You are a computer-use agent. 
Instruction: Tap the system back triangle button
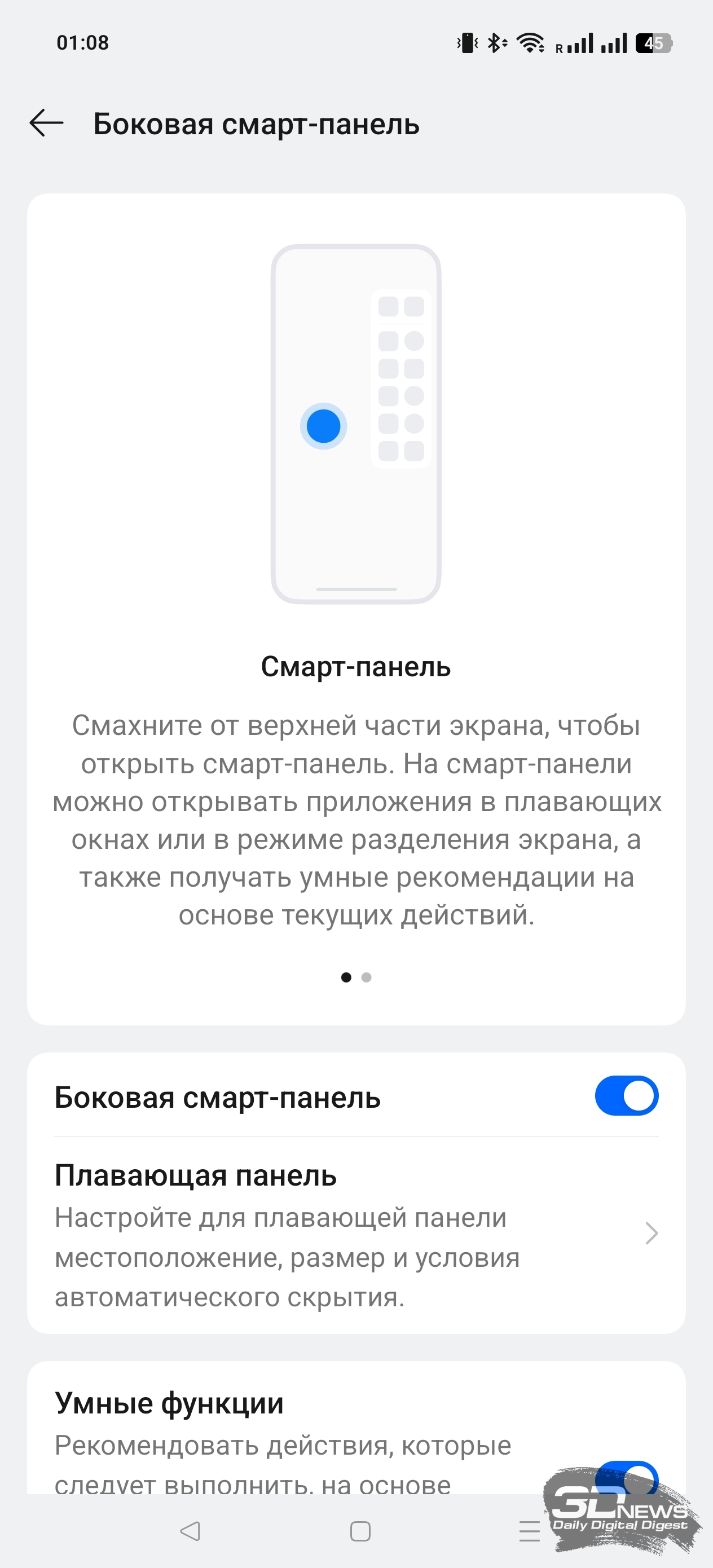190,1530
